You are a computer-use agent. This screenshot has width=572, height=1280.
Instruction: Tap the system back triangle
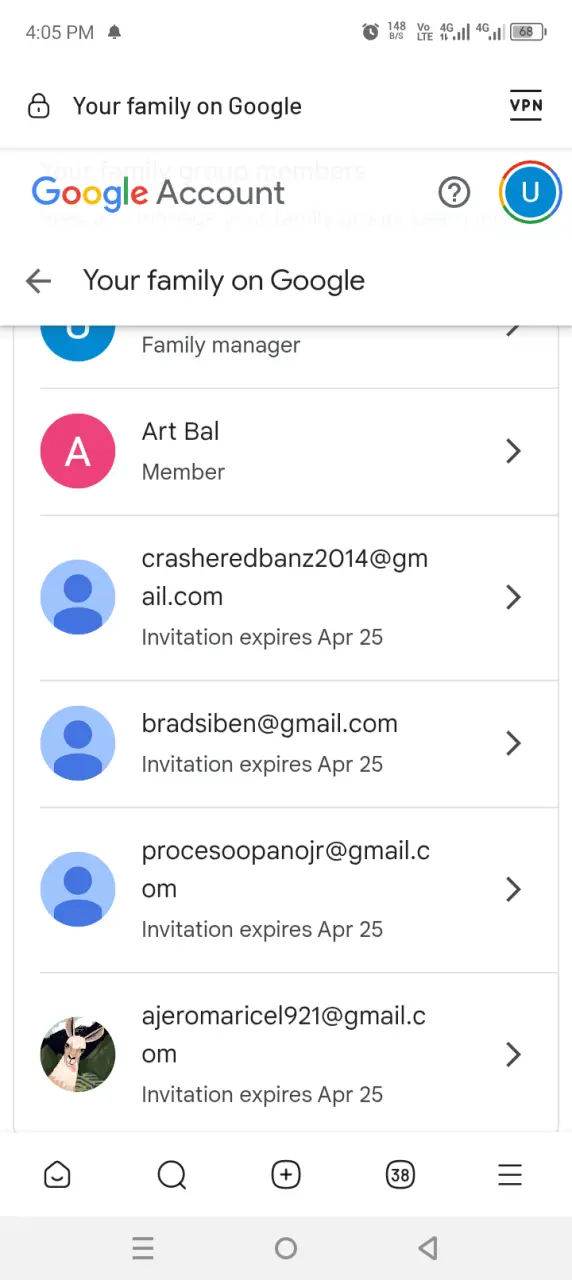[x=428, y=1248]
